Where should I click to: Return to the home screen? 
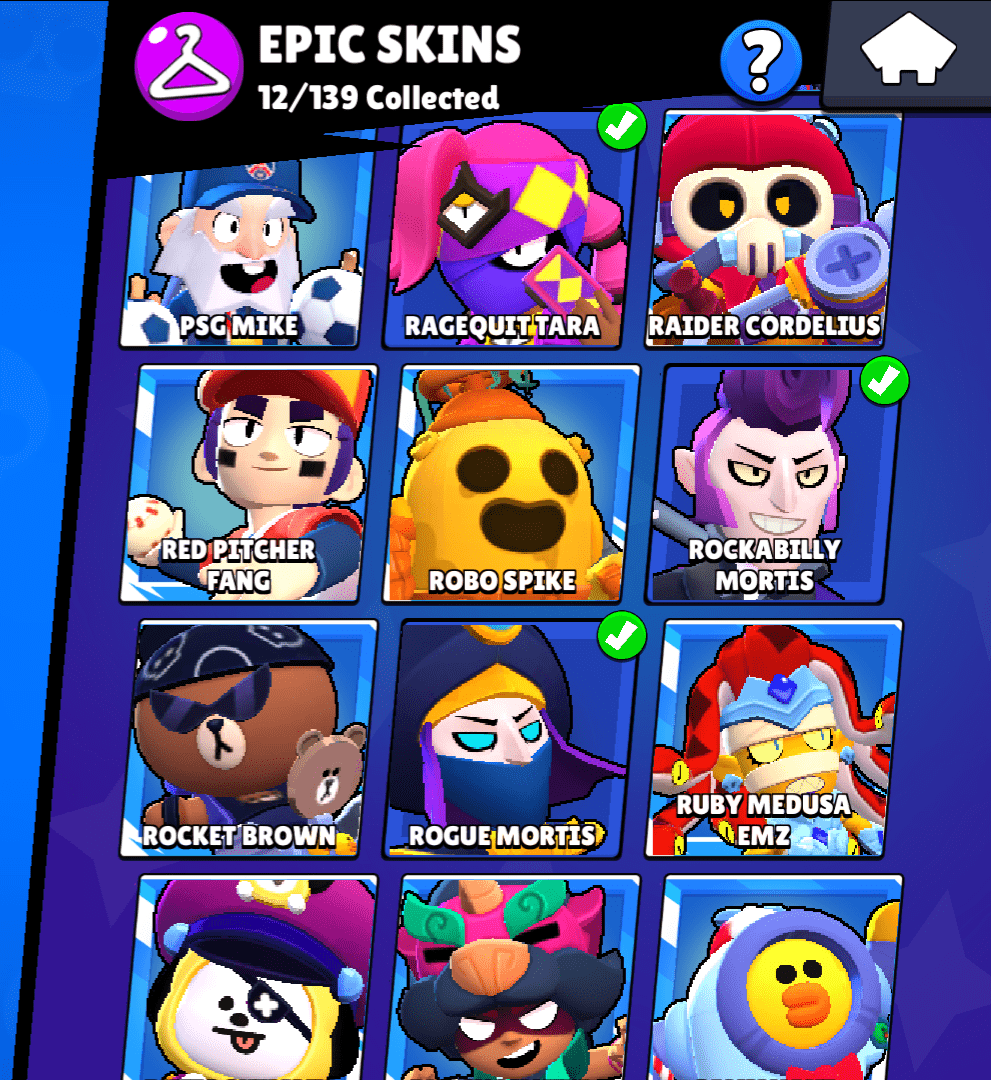click(908, 55)
